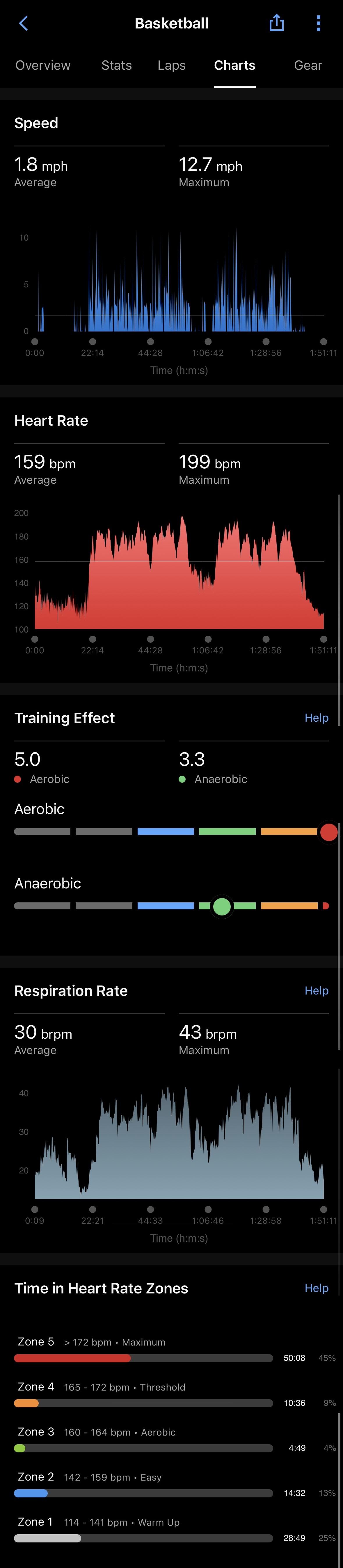Viewport: 343px width, 1568px height.
Task: Switch to the Stats tab
Action: coord(116,65)
